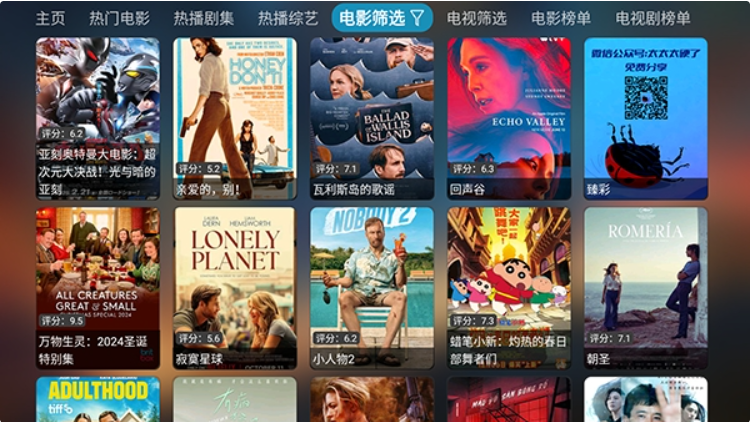Open the movie 亲爱的，别!
The image size is (751, 422).
coord(235,118)
